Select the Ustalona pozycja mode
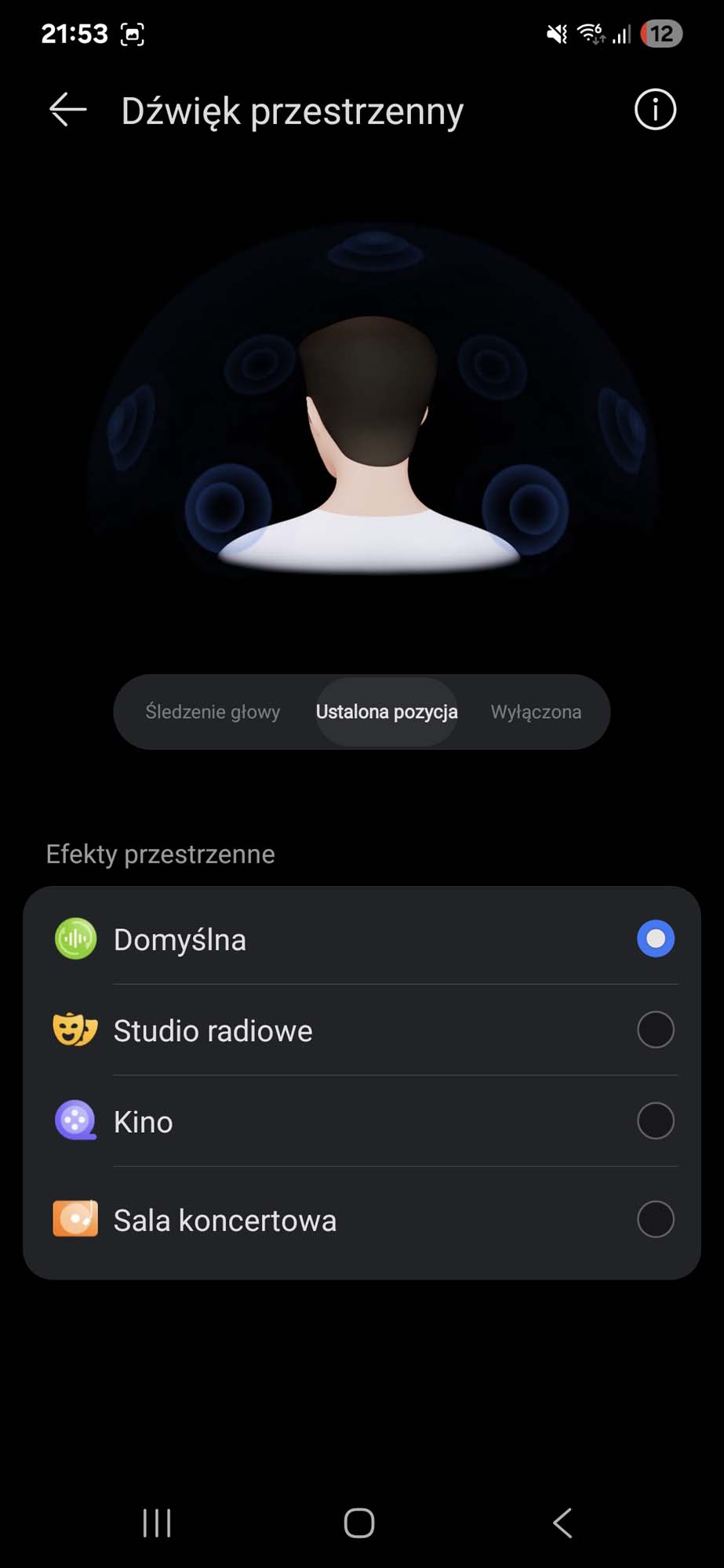724x1568 pixels. 387,712
